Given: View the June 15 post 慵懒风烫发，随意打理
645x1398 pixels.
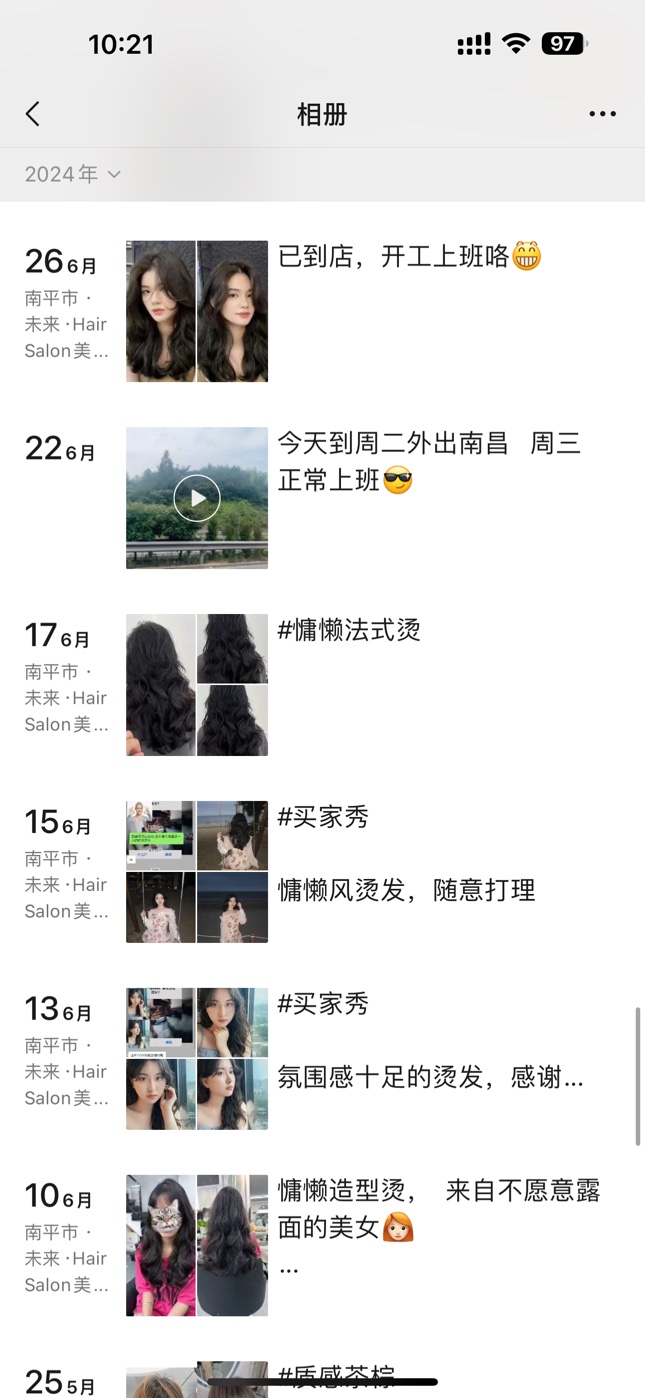Looking at the screenshot, I should click(406, 889).
